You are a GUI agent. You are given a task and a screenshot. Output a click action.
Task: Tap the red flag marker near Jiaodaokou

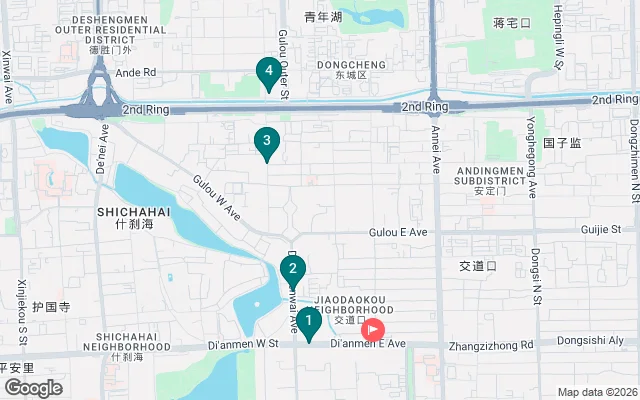374,329
